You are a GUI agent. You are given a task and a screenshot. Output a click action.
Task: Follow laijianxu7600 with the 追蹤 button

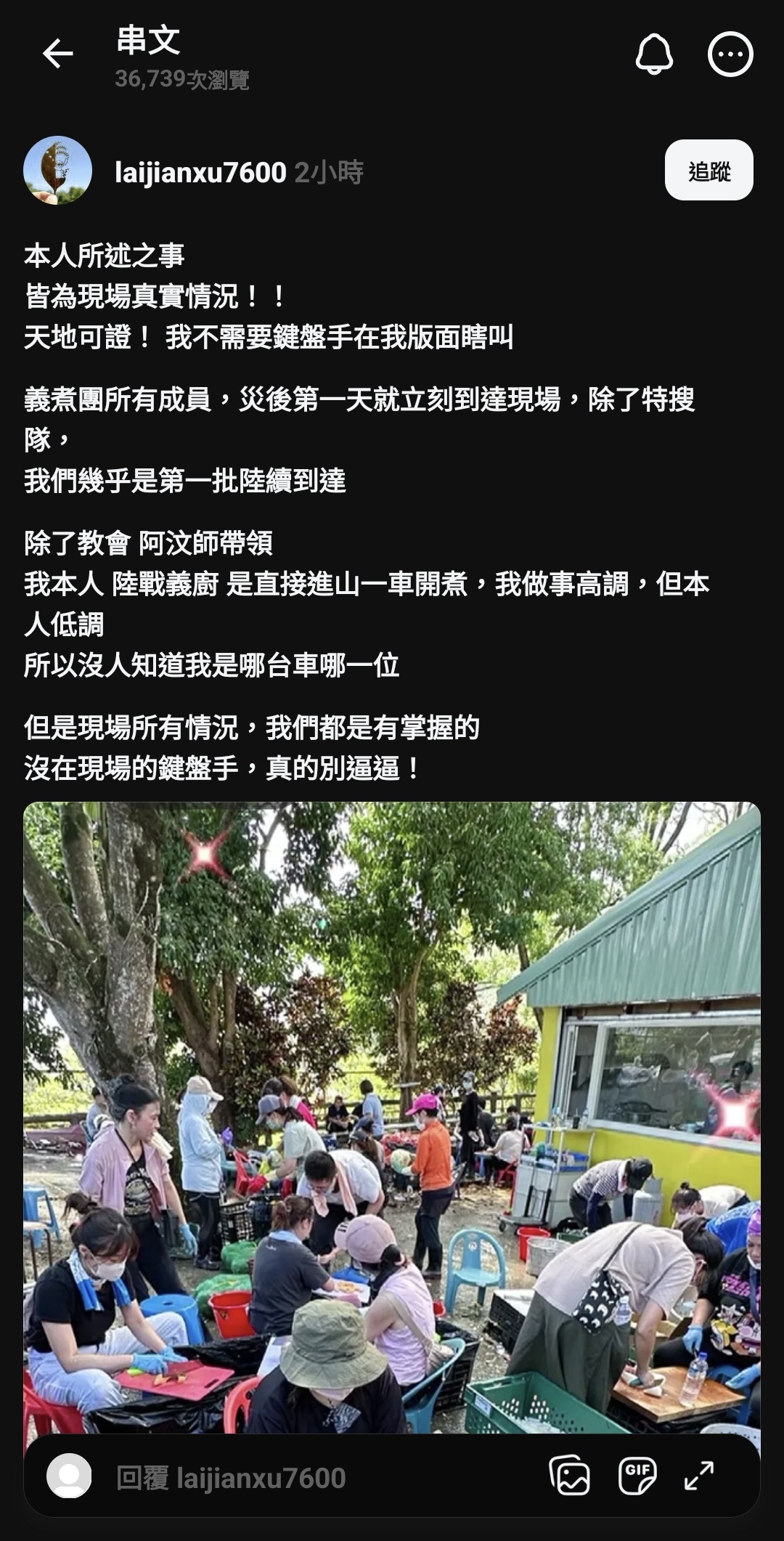tap(709, 171)
